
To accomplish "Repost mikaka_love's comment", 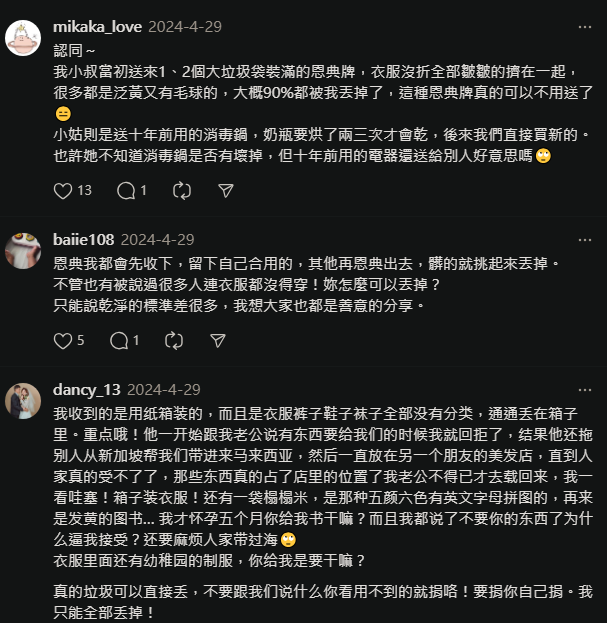I will 181,190.
